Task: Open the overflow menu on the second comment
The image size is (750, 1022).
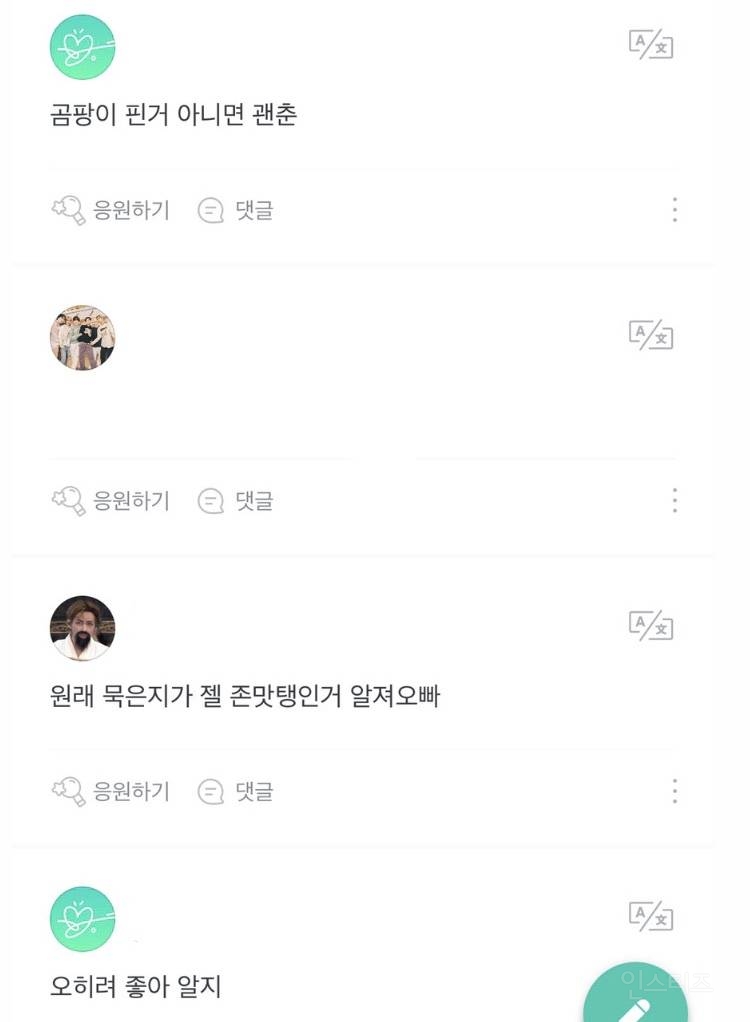Action: point(675,502)
